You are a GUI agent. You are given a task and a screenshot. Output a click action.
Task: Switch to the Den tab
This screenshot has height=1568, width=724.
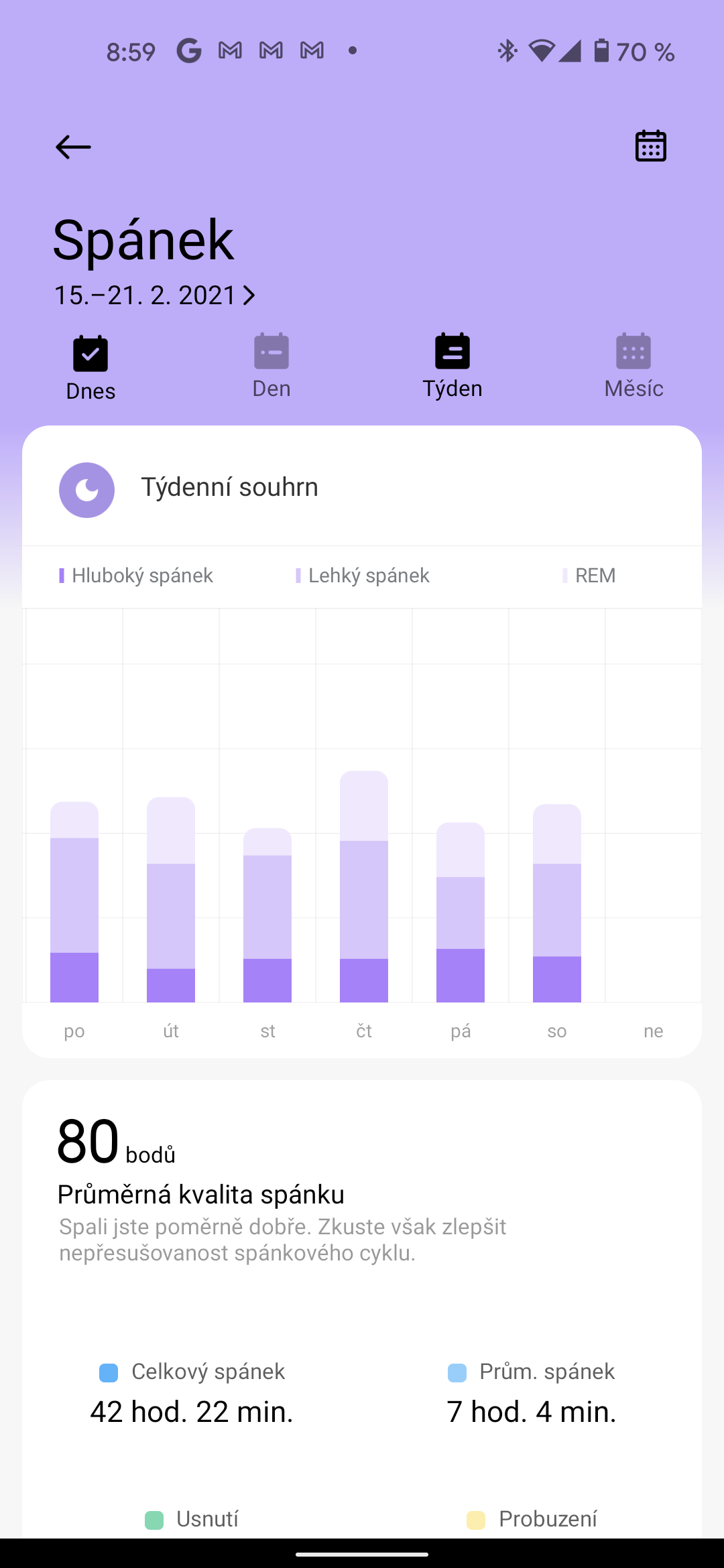point(271,367)
